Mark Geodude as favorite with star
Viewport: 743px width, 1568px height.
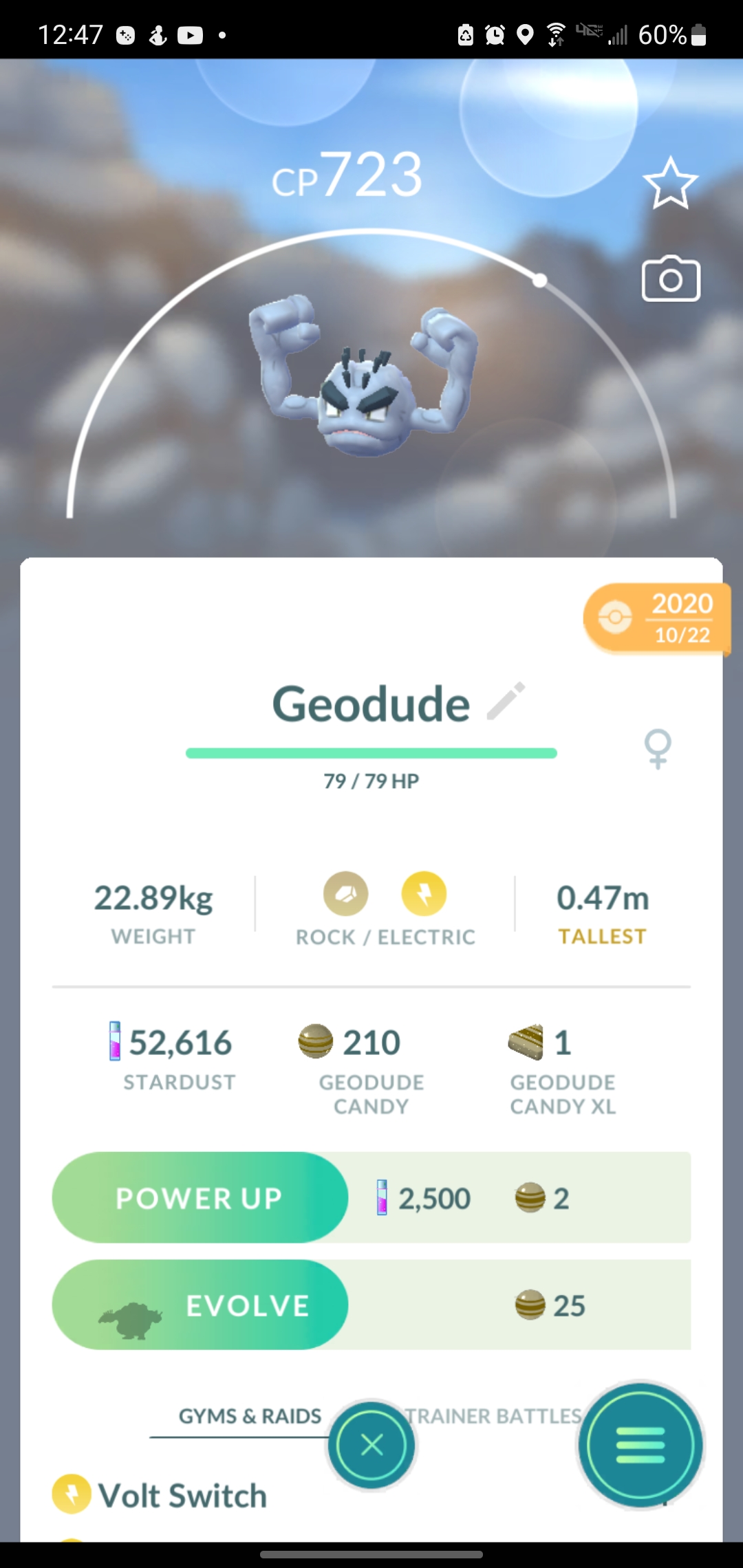(670, 183)
